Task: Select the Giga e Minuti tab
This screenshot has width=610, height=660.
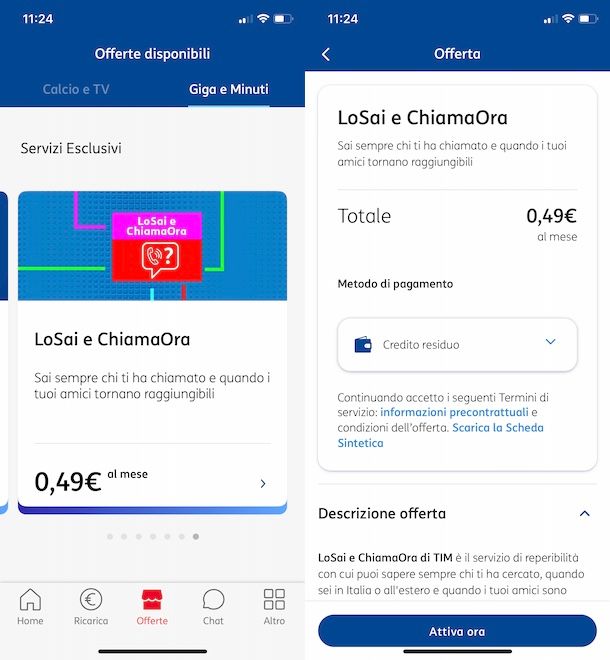Action: [228, 89]
